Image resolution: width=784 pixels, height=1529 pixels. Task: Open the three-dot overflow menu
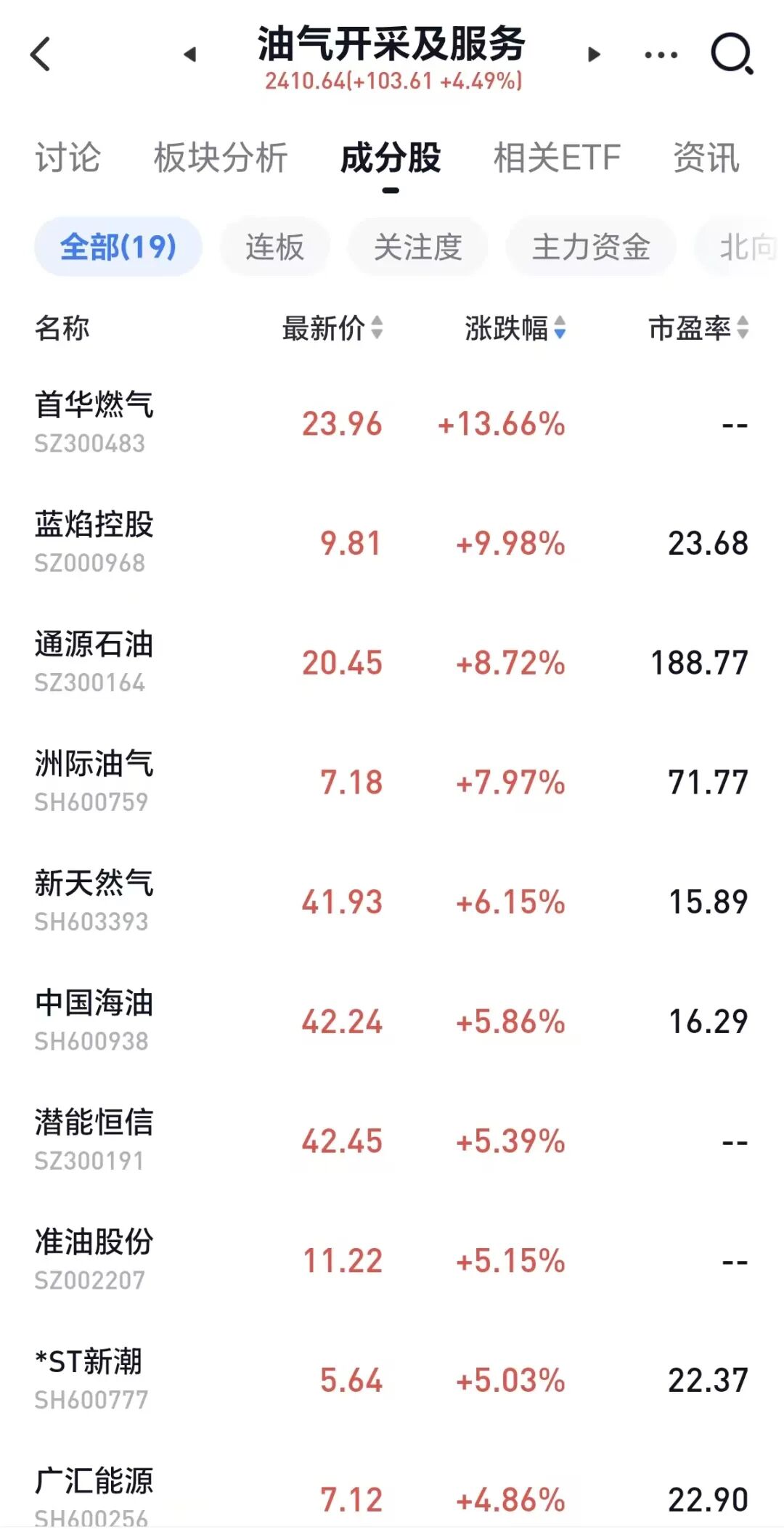[661, 54]
